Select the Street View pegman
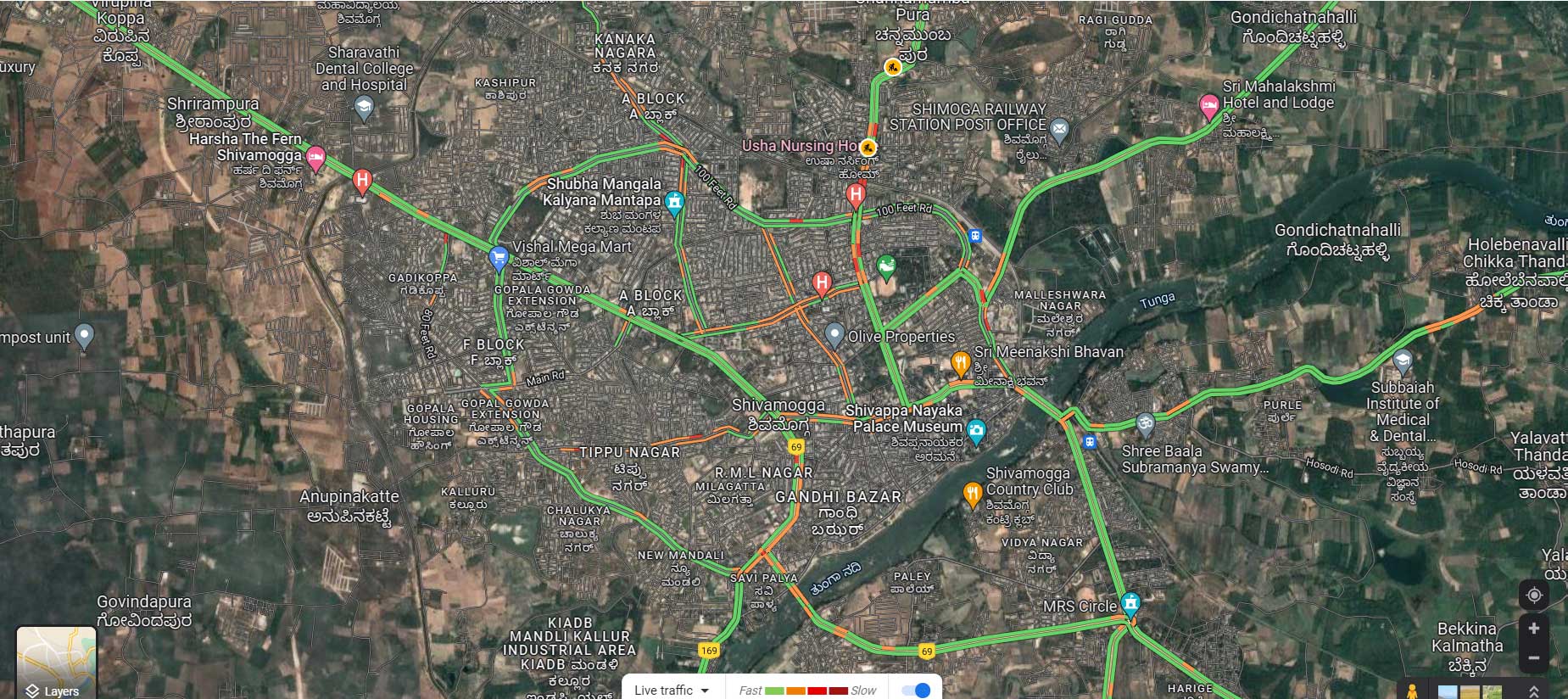 click(x=1412, y=691)
